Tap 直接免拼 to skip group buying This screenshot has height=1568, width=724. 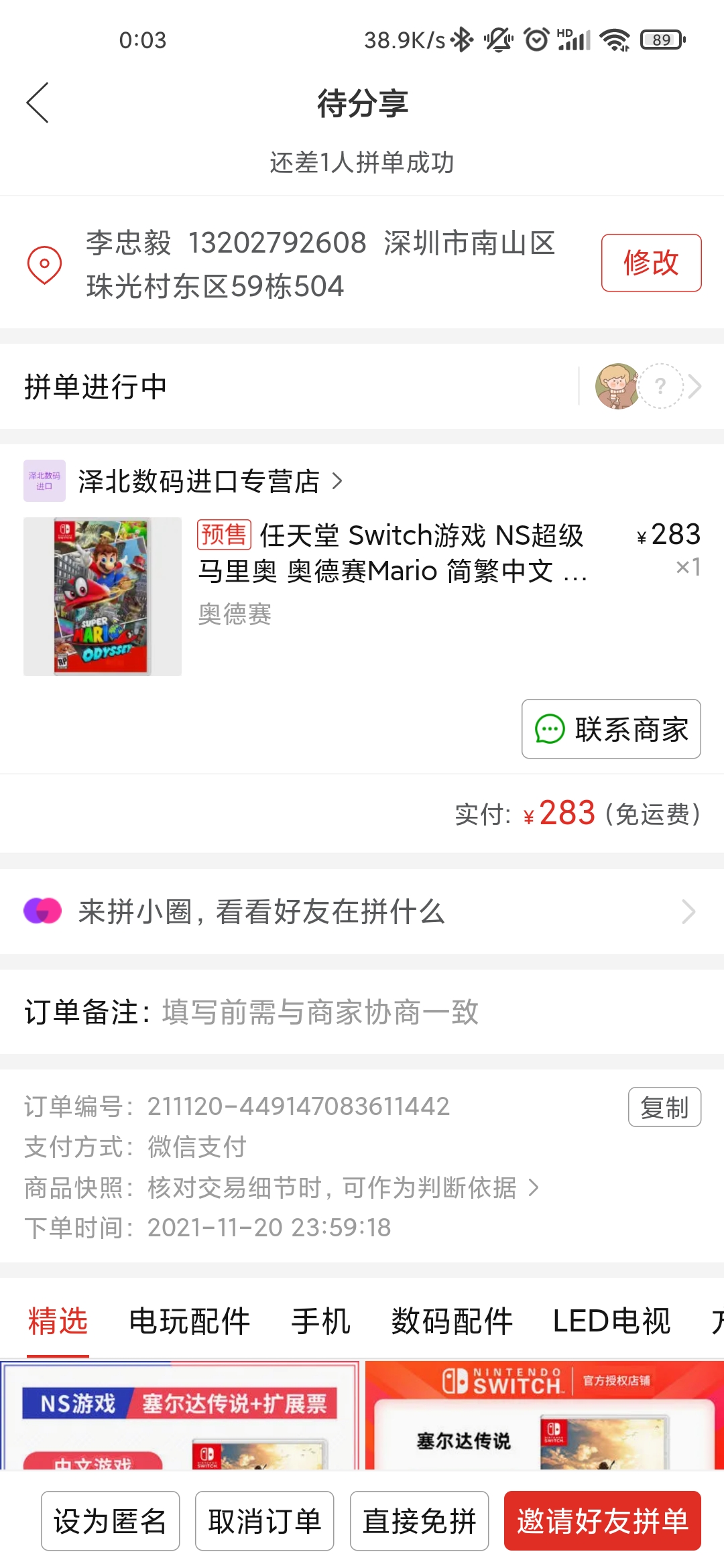(419, 1521)
